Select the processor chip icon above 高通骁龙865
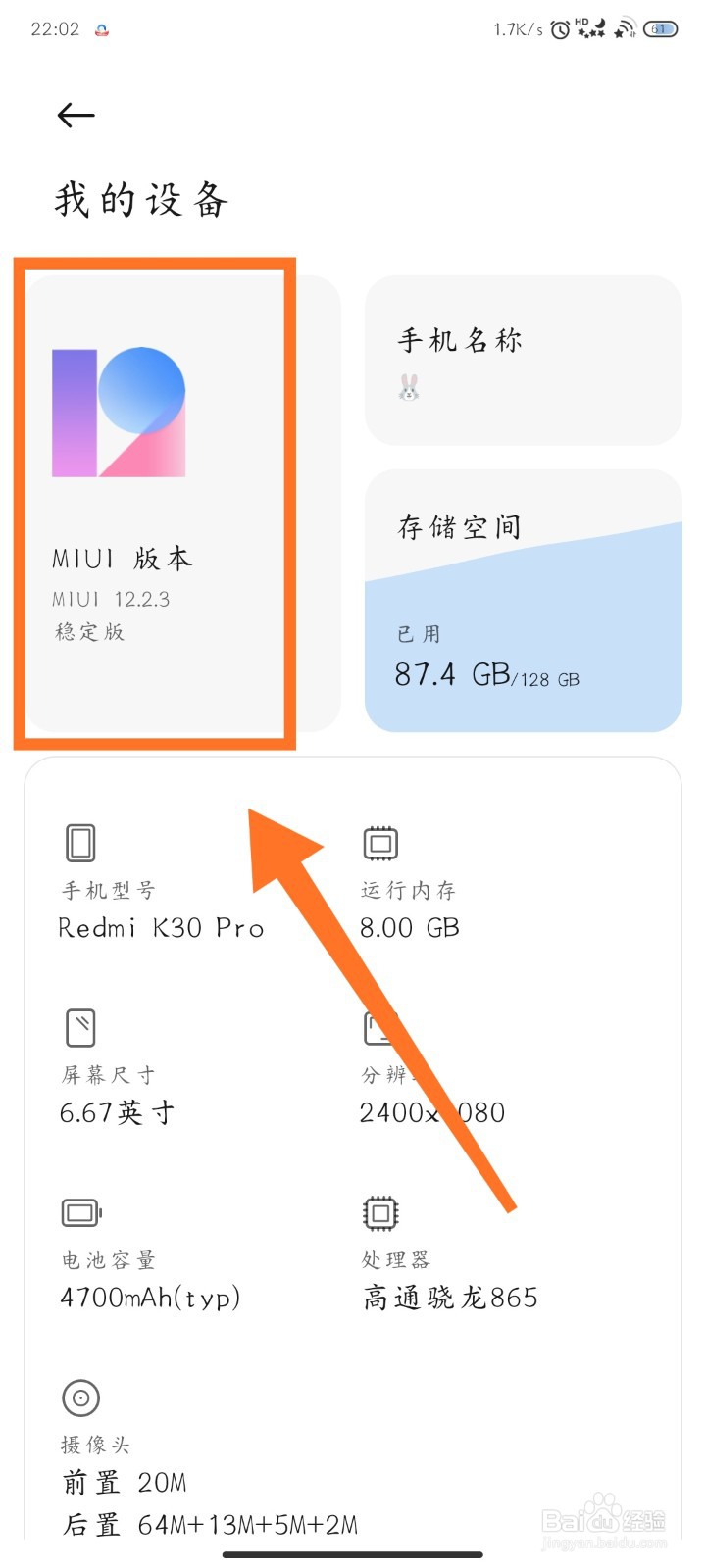This screenshot has width=706, height=1568. click(x=379, y=1212)
